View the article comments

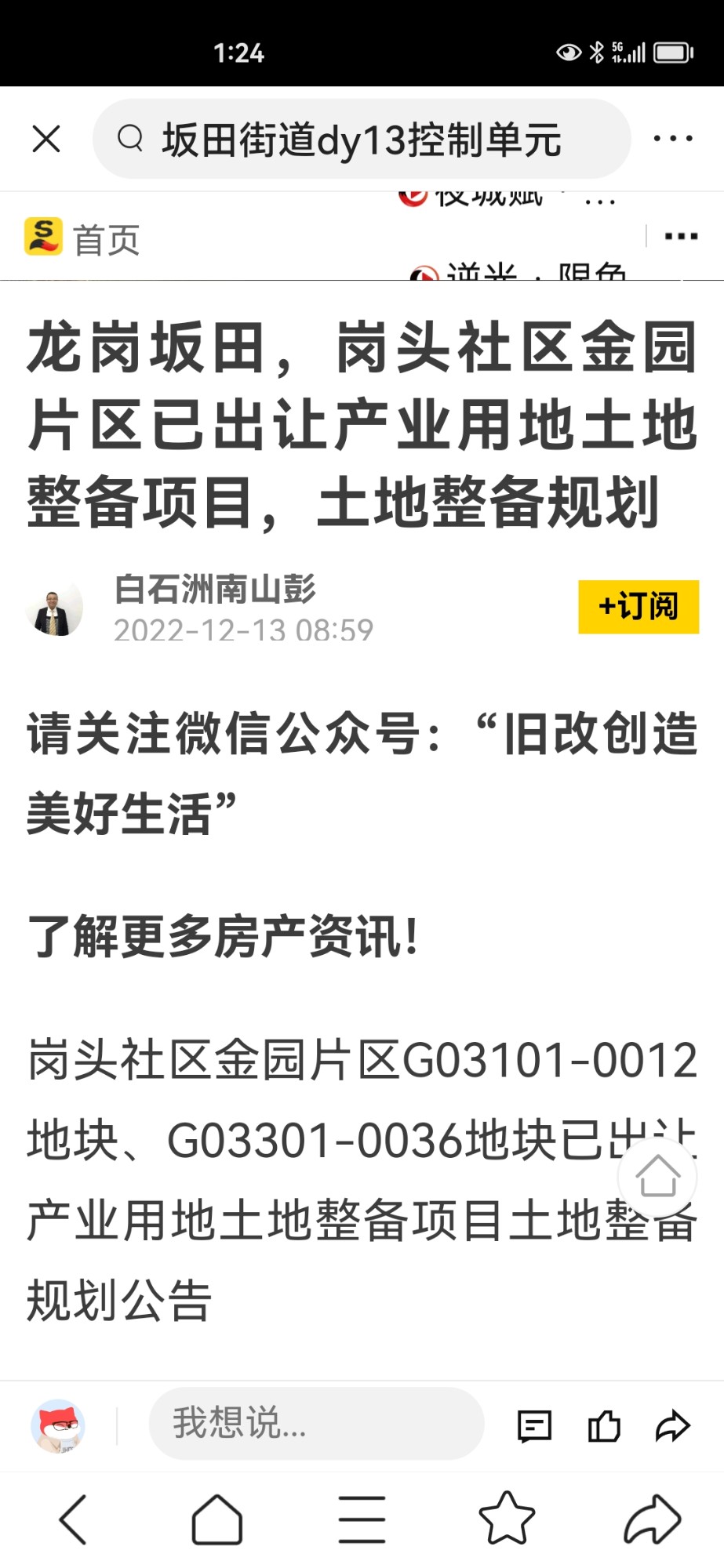coord(534,1426)
